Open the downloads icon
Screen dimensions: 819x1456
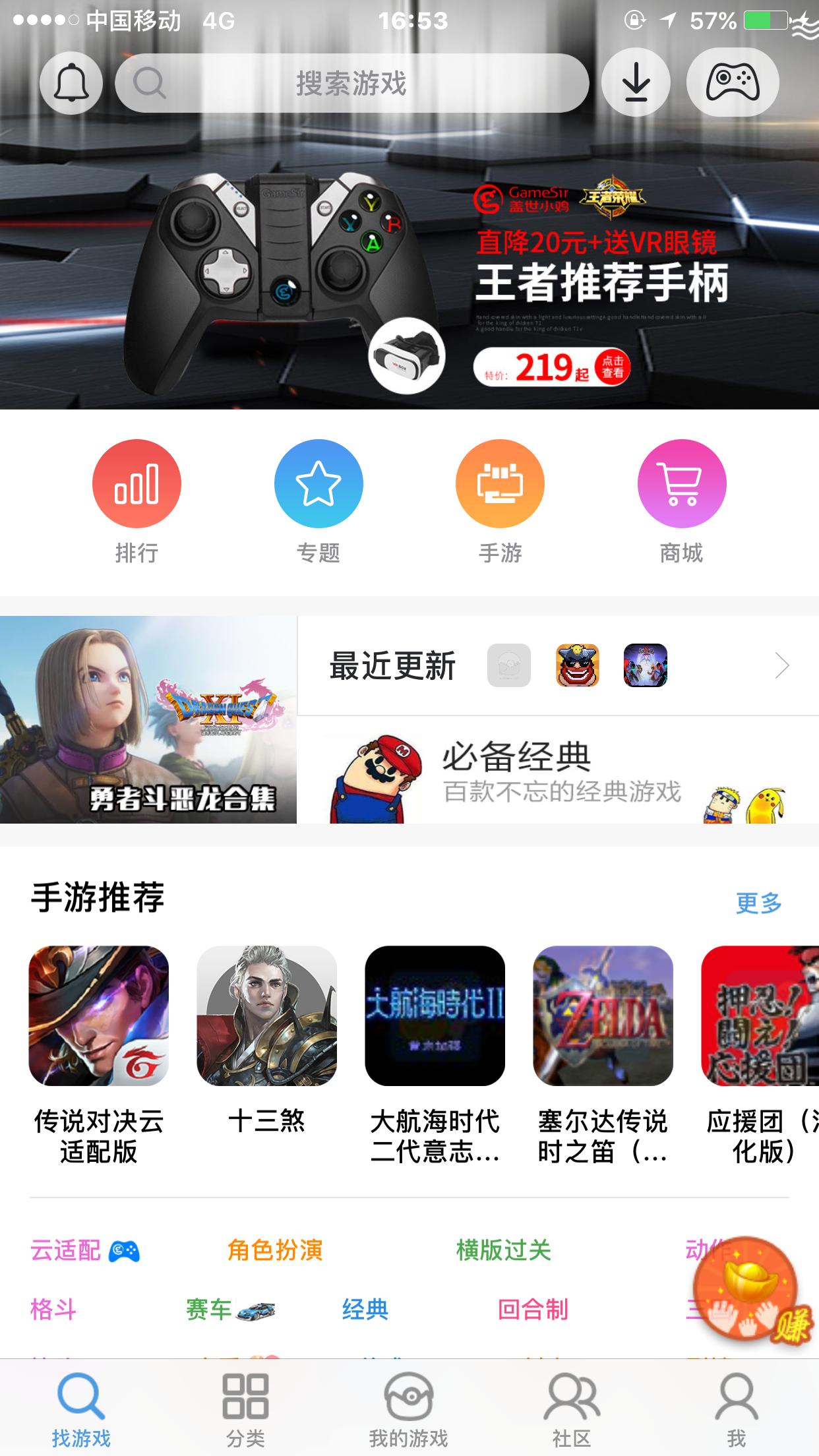click(636, 84)
